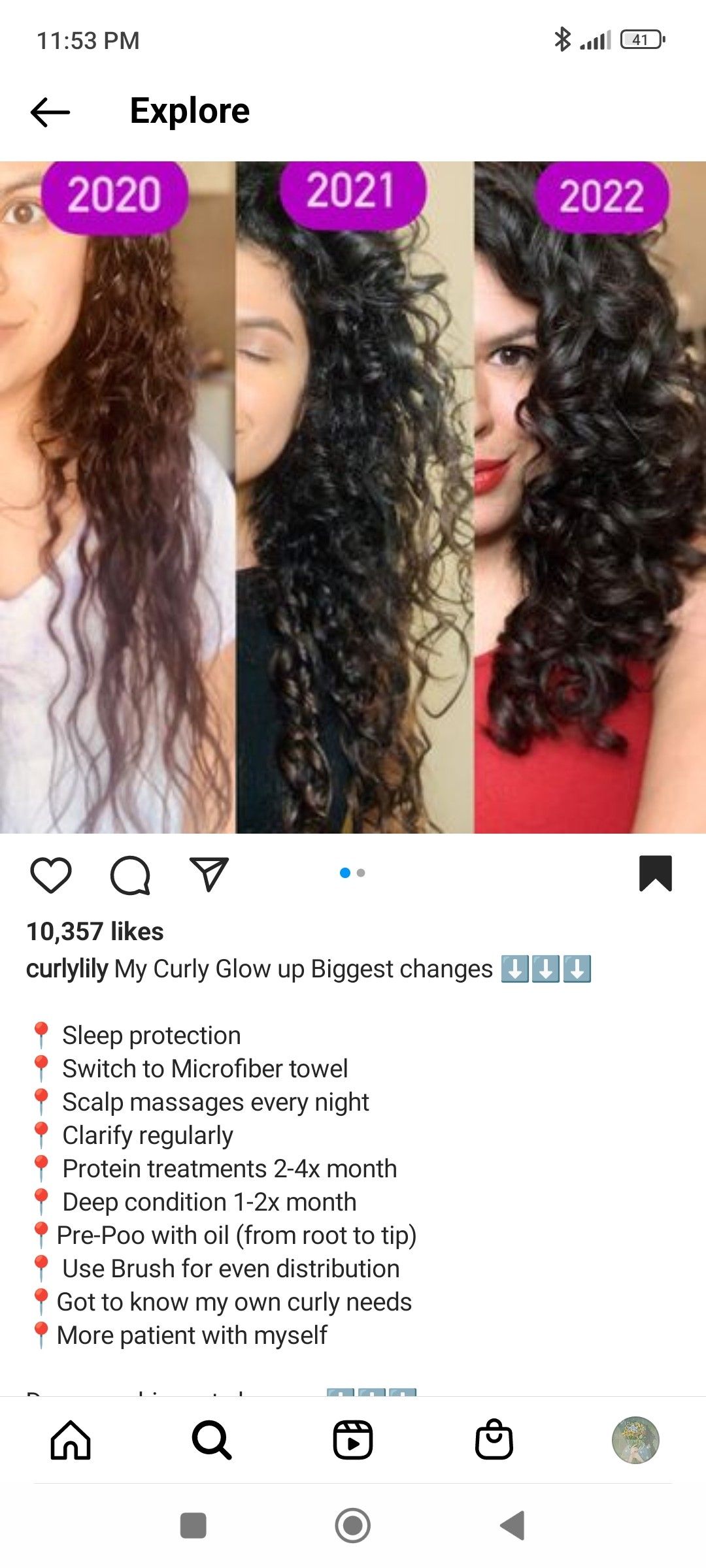The image size is (706, 1568).
Task: Remove the post from saved bookmarks
Action: tap(655, 873)
